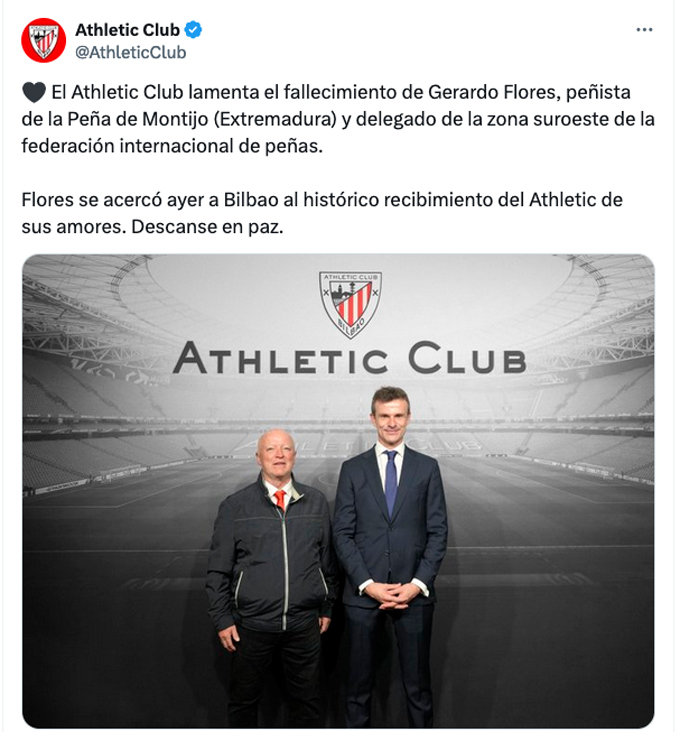Open the attached Athletic Club photo
680x732 pixels.
pyautogui.click(x=338, y=490)
